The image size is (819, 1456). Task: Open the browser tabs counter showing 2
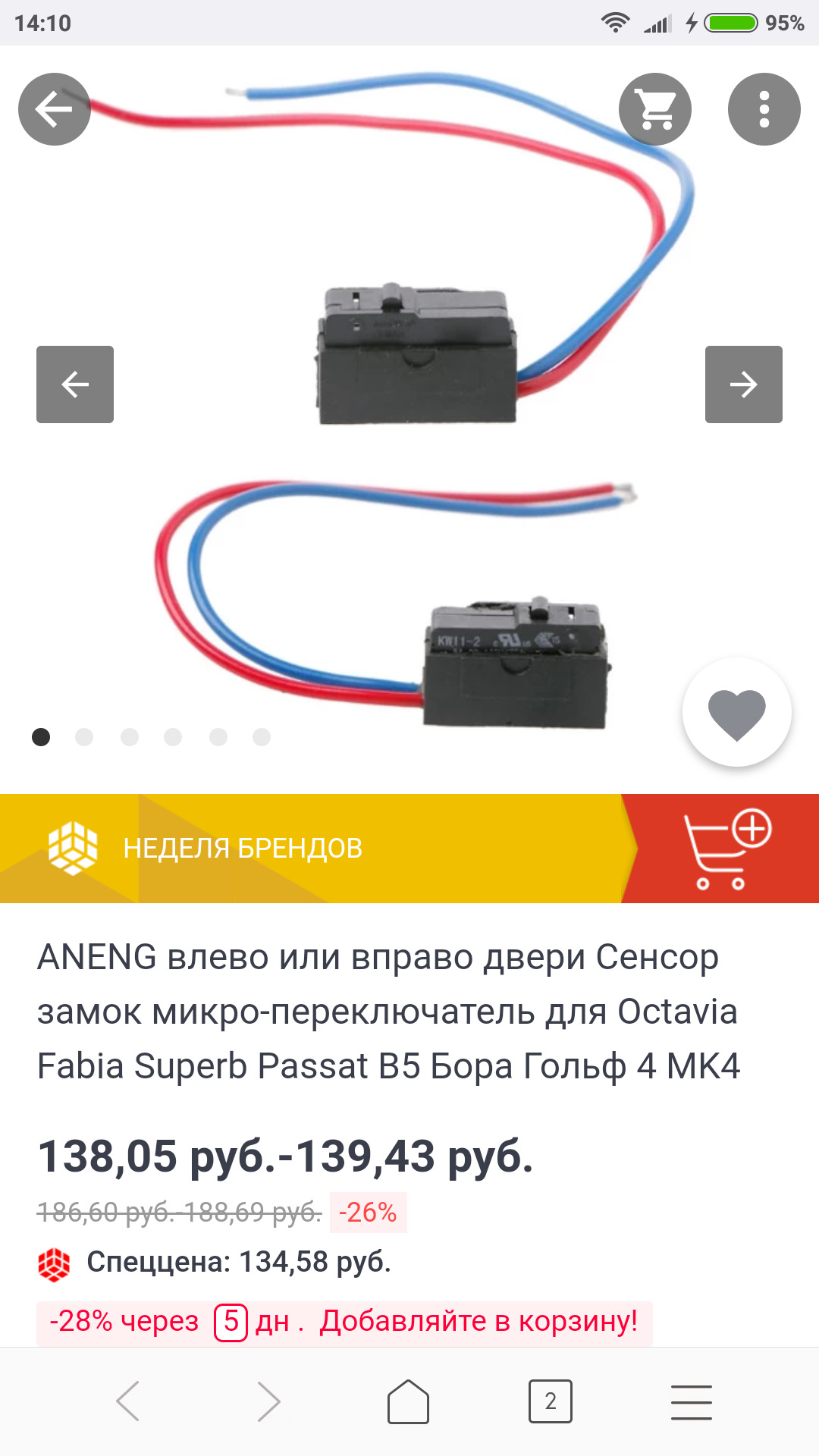(x=549, y=1401)
